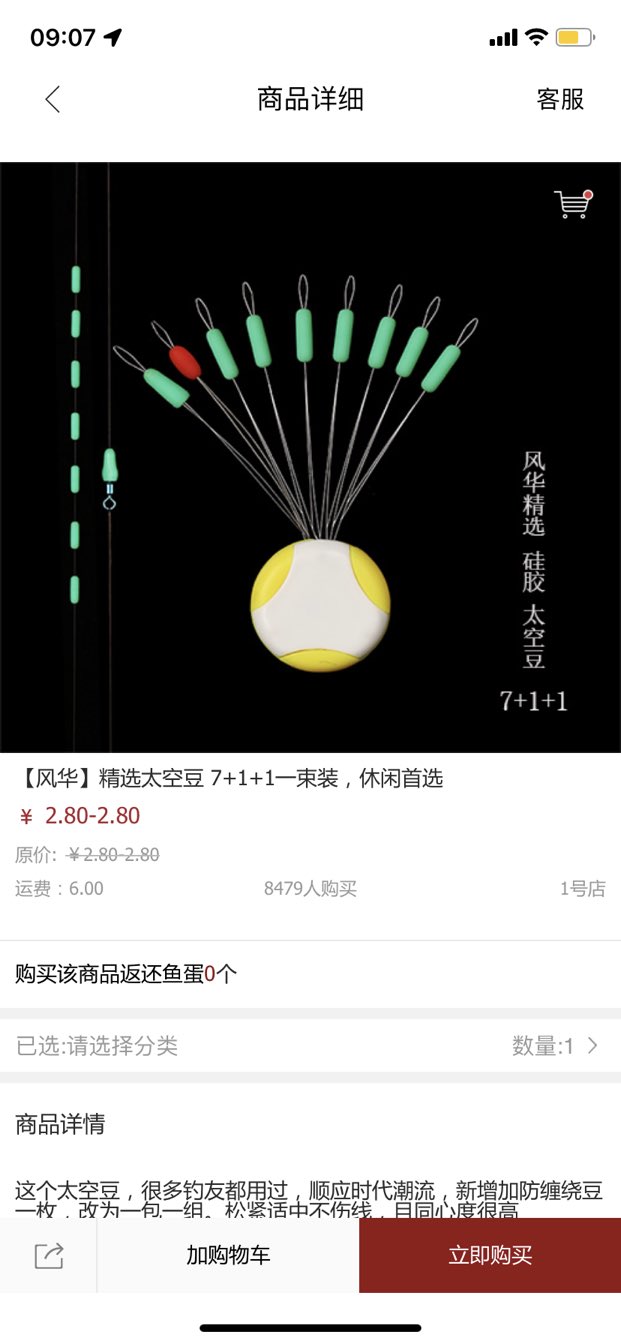
Task: Tap 加购物车 to add to cart
Action: coord(228,1256)
